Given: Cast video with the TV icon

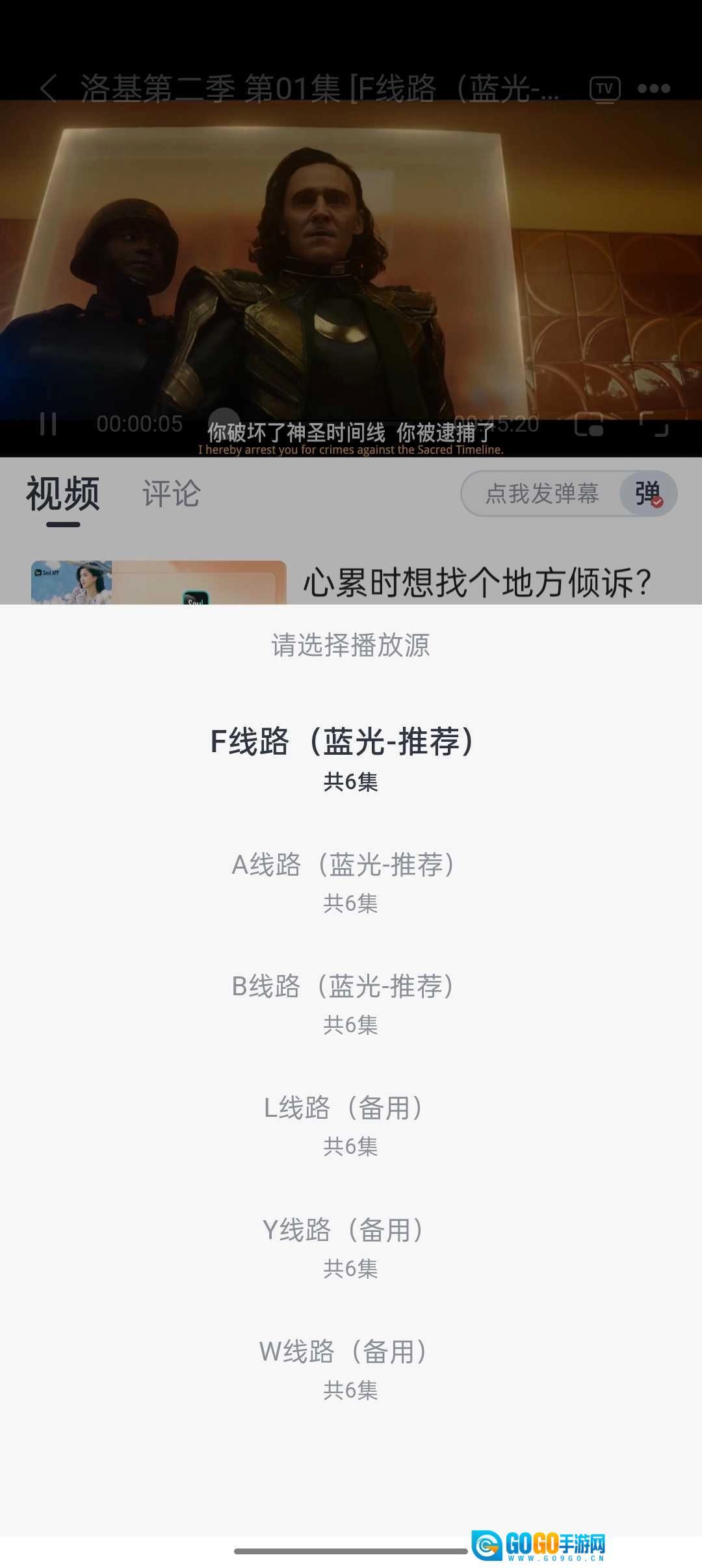Looking at the screenshot, I should 604,89.
